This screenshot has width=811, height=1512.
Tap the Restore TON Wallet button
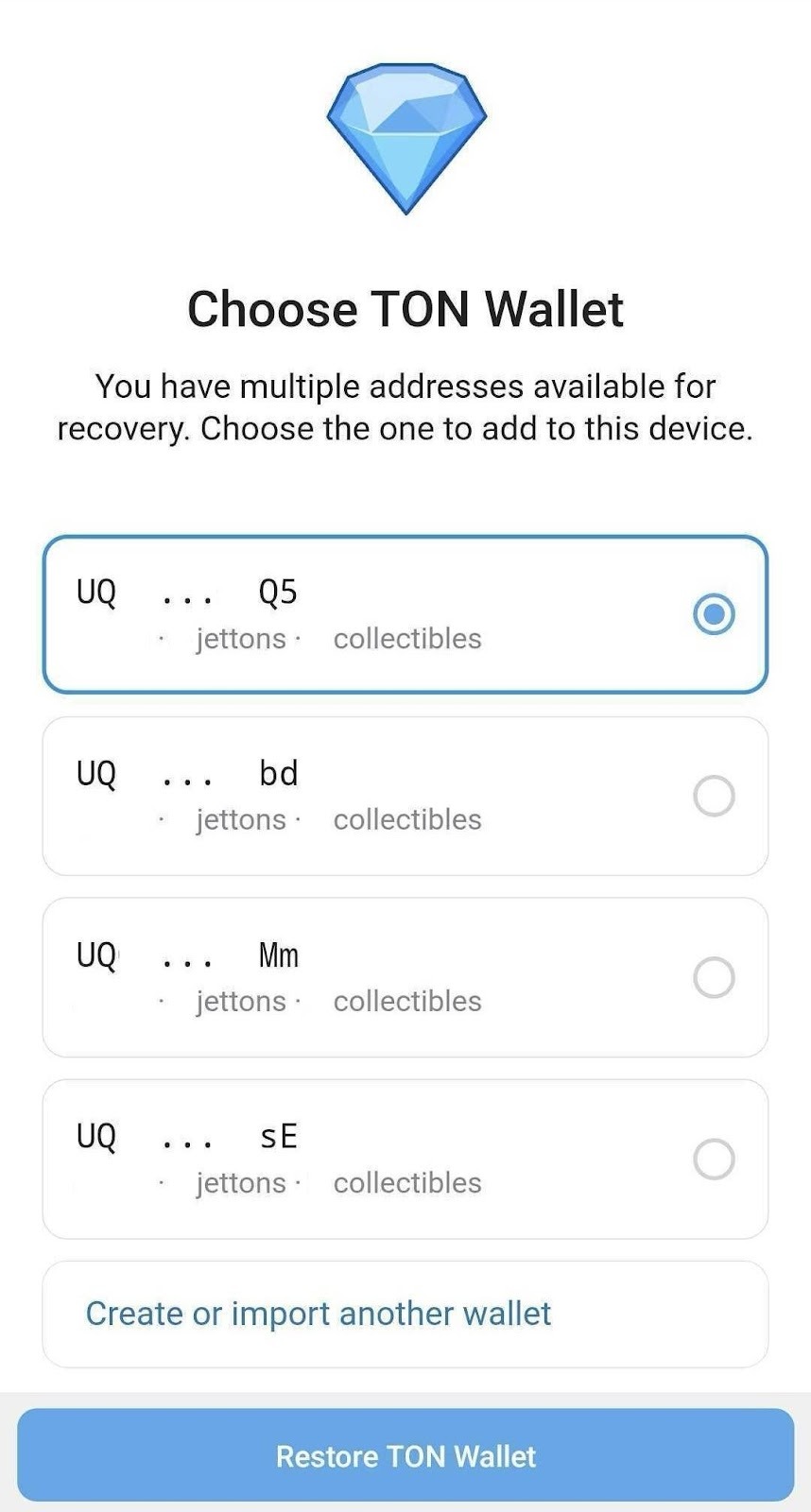click(405, 1455)
